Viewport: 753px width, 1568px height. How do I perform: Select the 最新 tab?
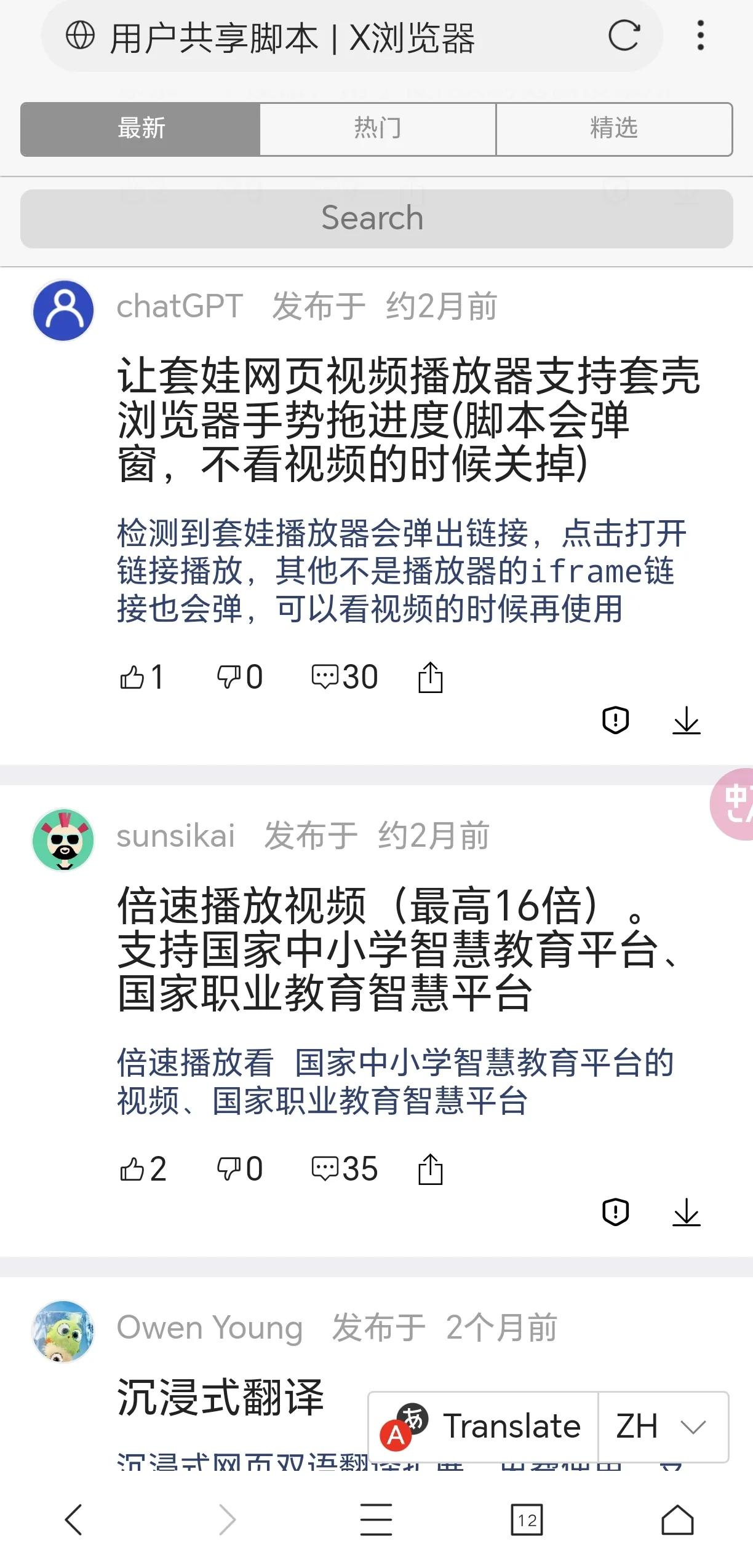click(139, 129)
